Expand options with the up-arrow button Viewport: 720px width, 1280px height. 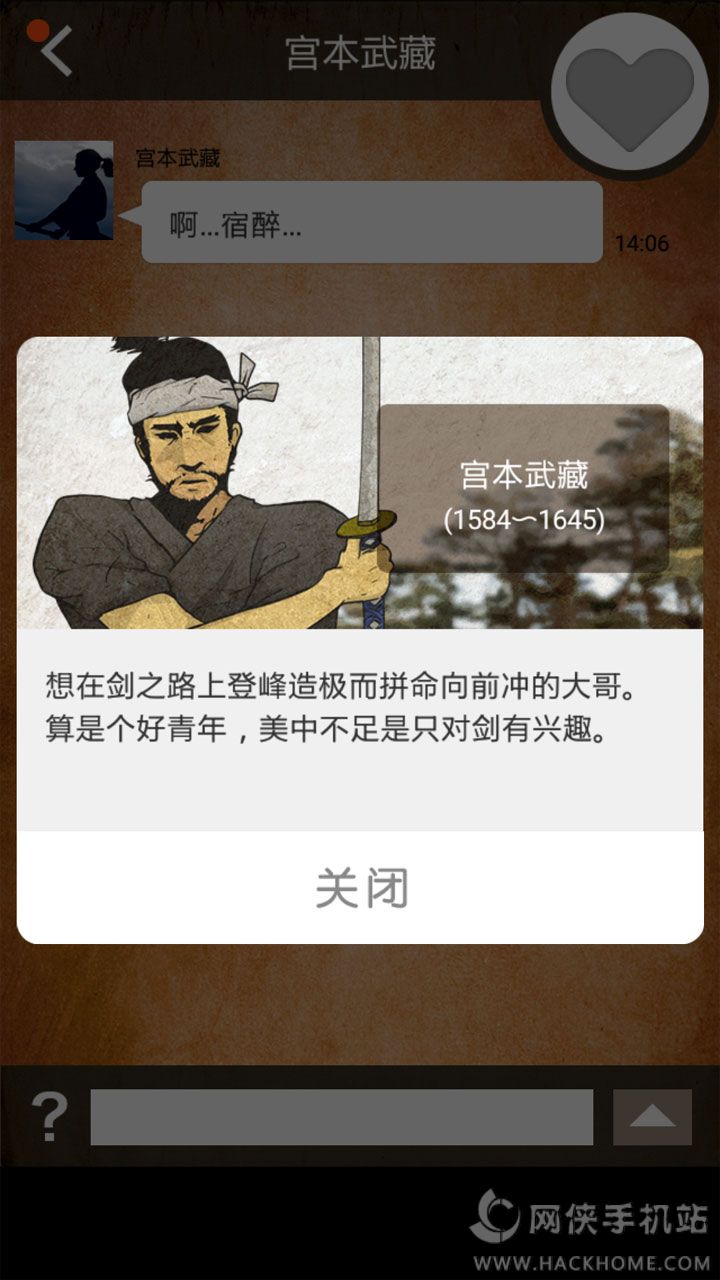tap(652, 1117)
